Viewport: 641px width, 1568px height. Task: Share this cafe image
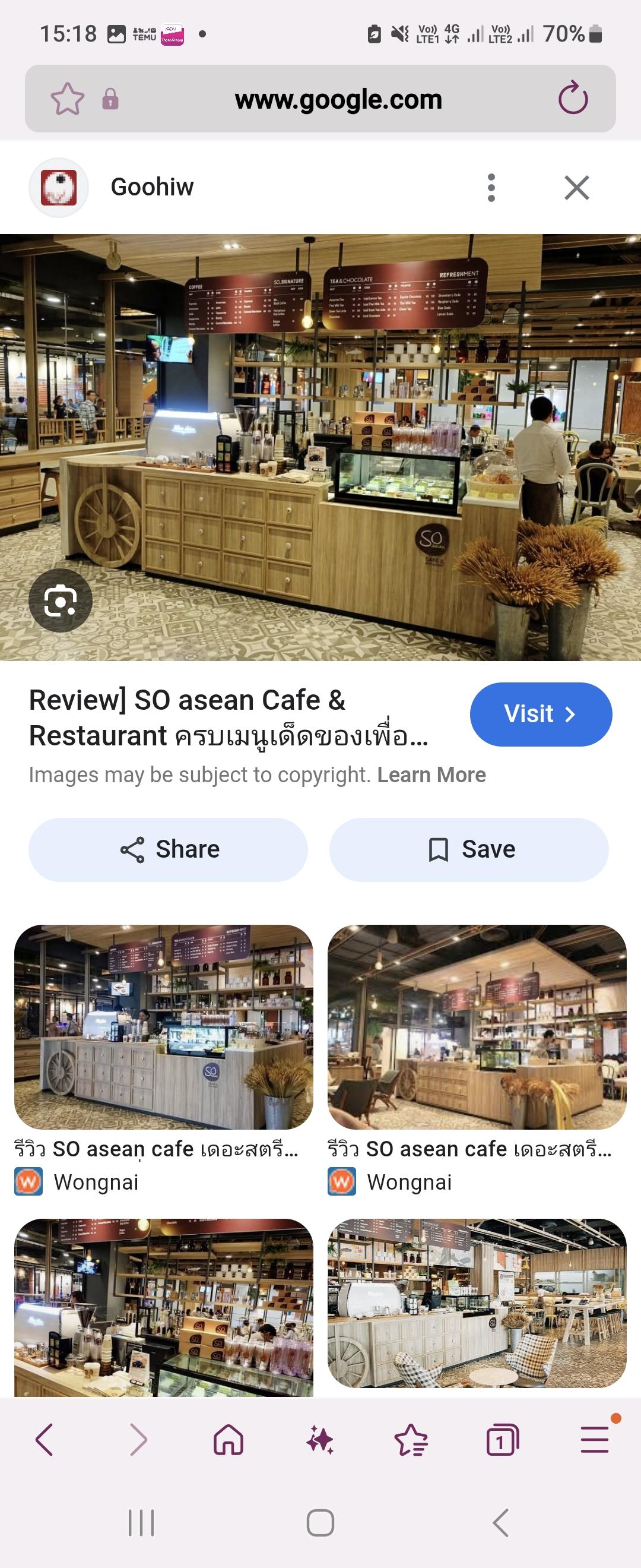(169, 849)
